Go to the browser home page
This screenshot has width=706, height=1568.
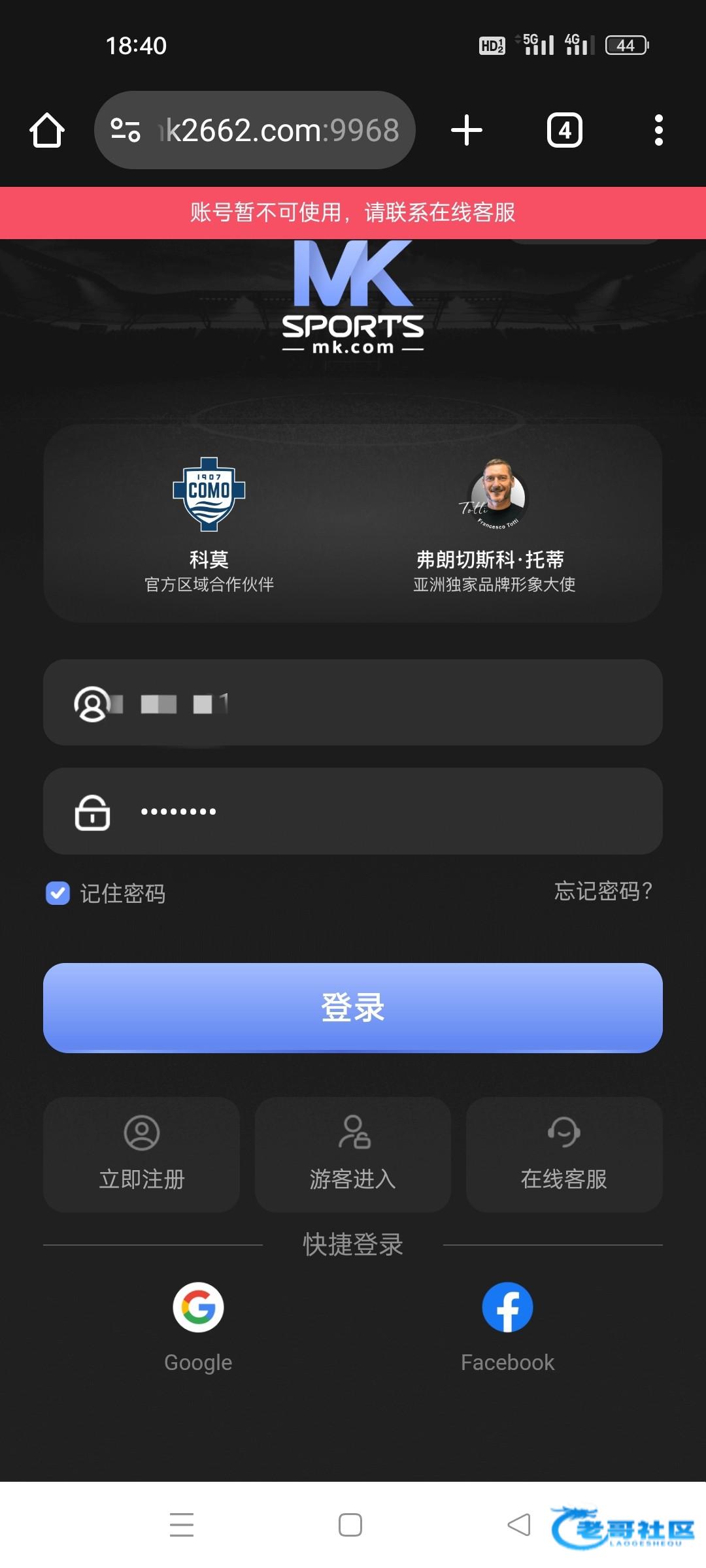pos(47,130)
